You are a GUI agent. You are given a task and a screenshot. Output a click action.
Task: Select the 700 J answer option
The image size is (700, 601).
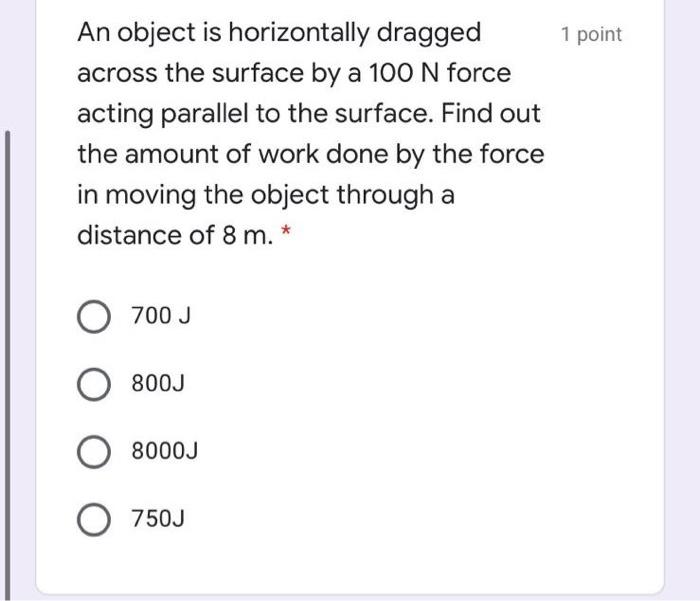tap(94, 317)
